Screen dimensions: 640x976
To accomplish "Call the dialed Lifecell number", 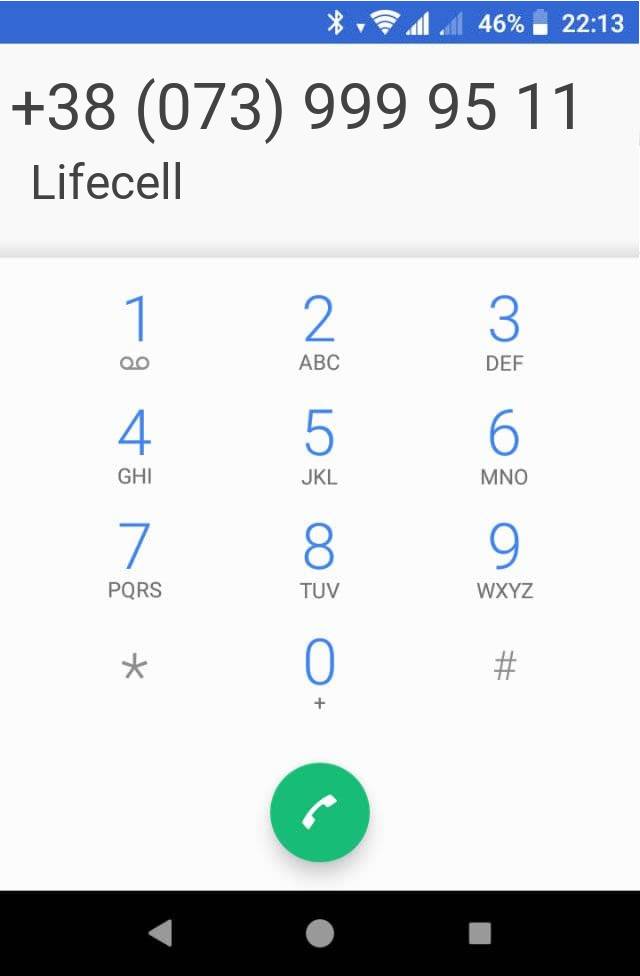I will coord(319,812).
